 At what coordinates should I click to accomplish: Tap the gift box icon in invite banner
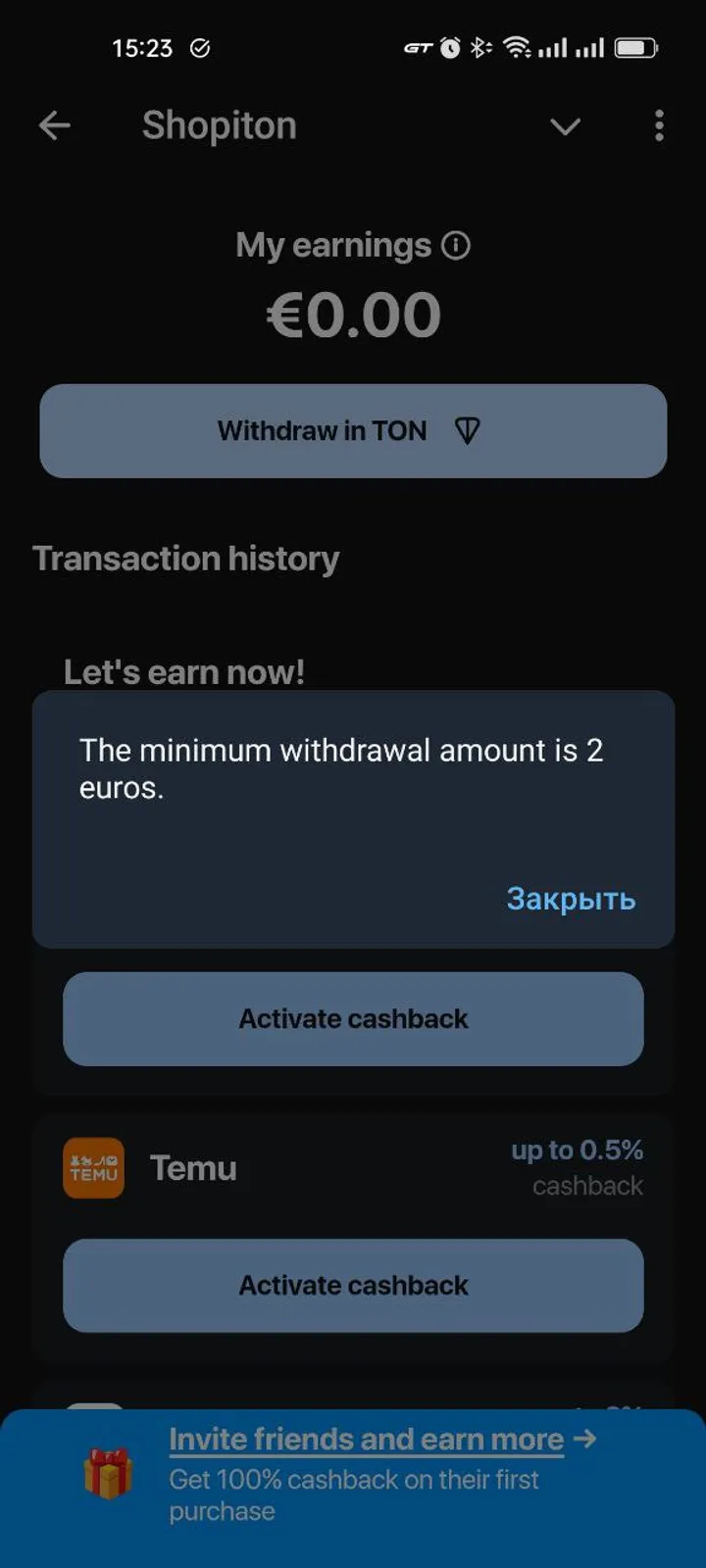[108, 1479]
